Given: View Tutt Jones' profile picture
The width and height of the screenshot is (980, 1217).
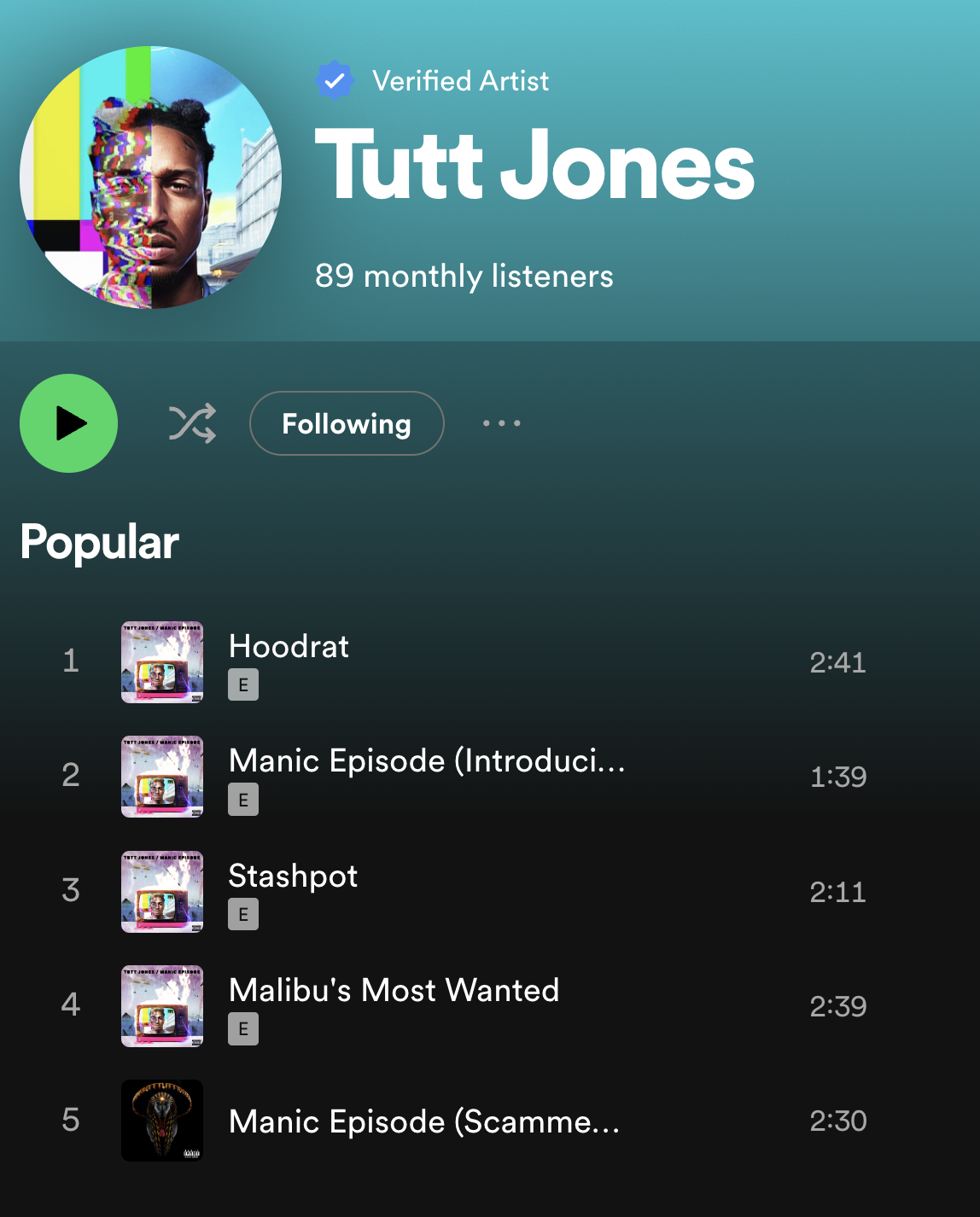Looking at the screenshot, I should click(x=151, y=178).
